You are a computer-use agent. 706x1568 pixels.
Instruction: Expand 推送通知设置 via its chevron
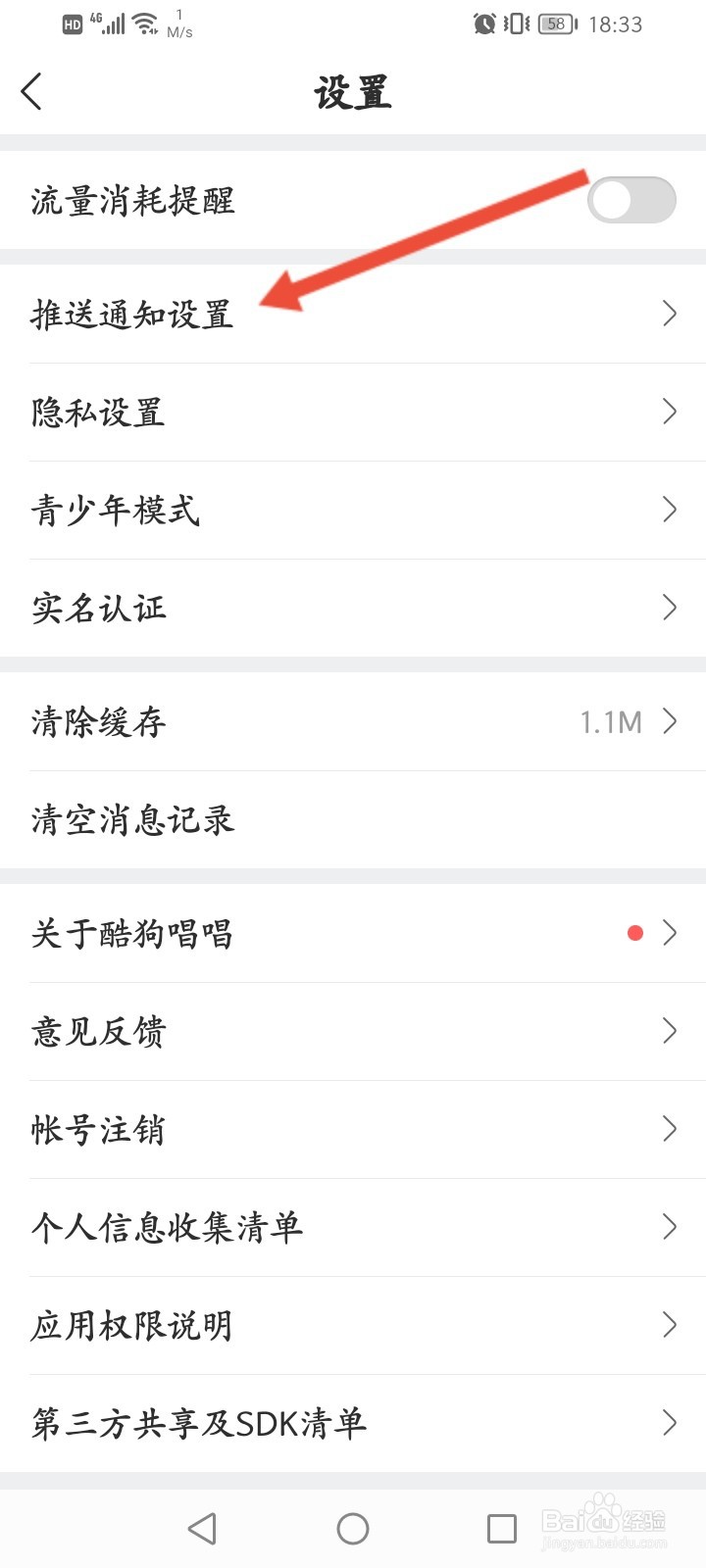(670, 314)
